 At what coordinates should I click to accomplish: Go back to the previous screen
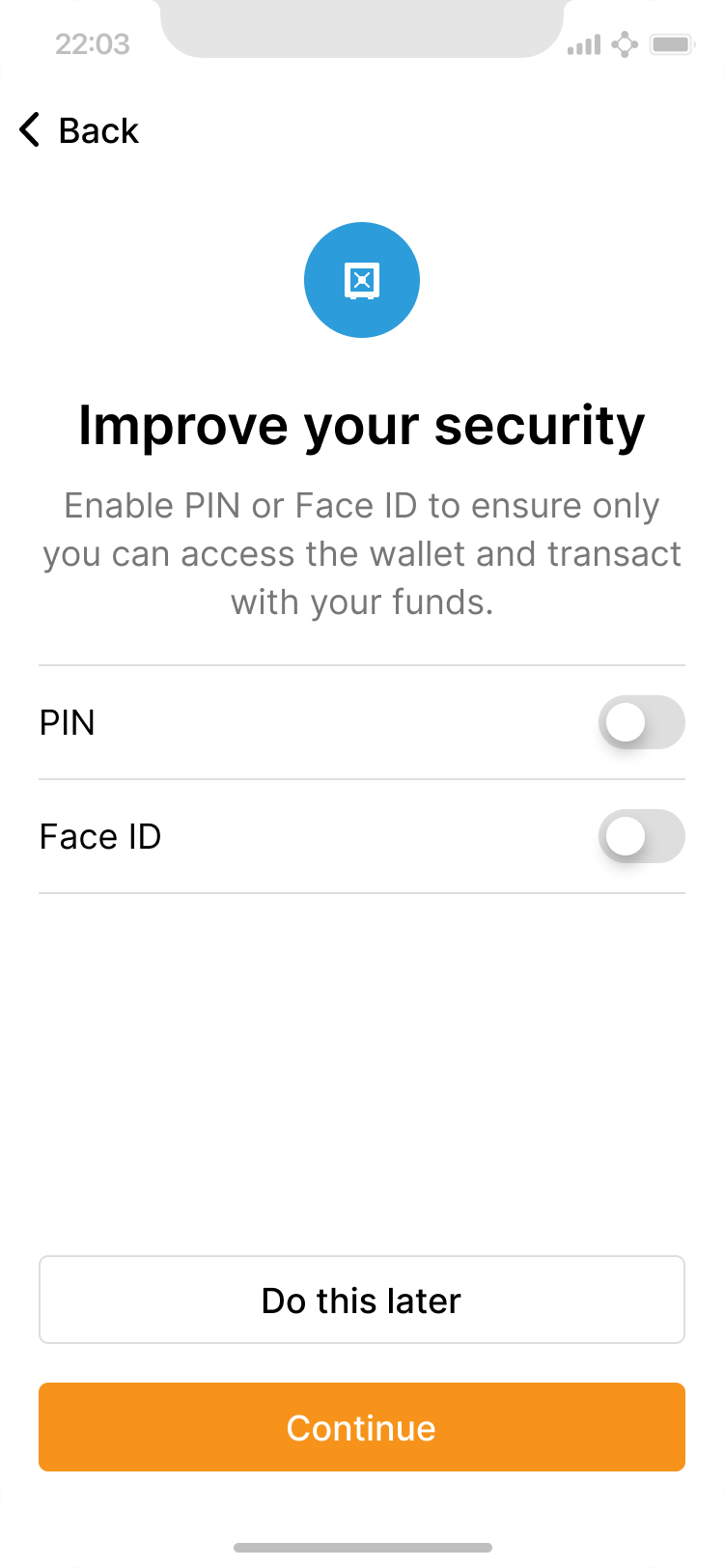point(79,130)
